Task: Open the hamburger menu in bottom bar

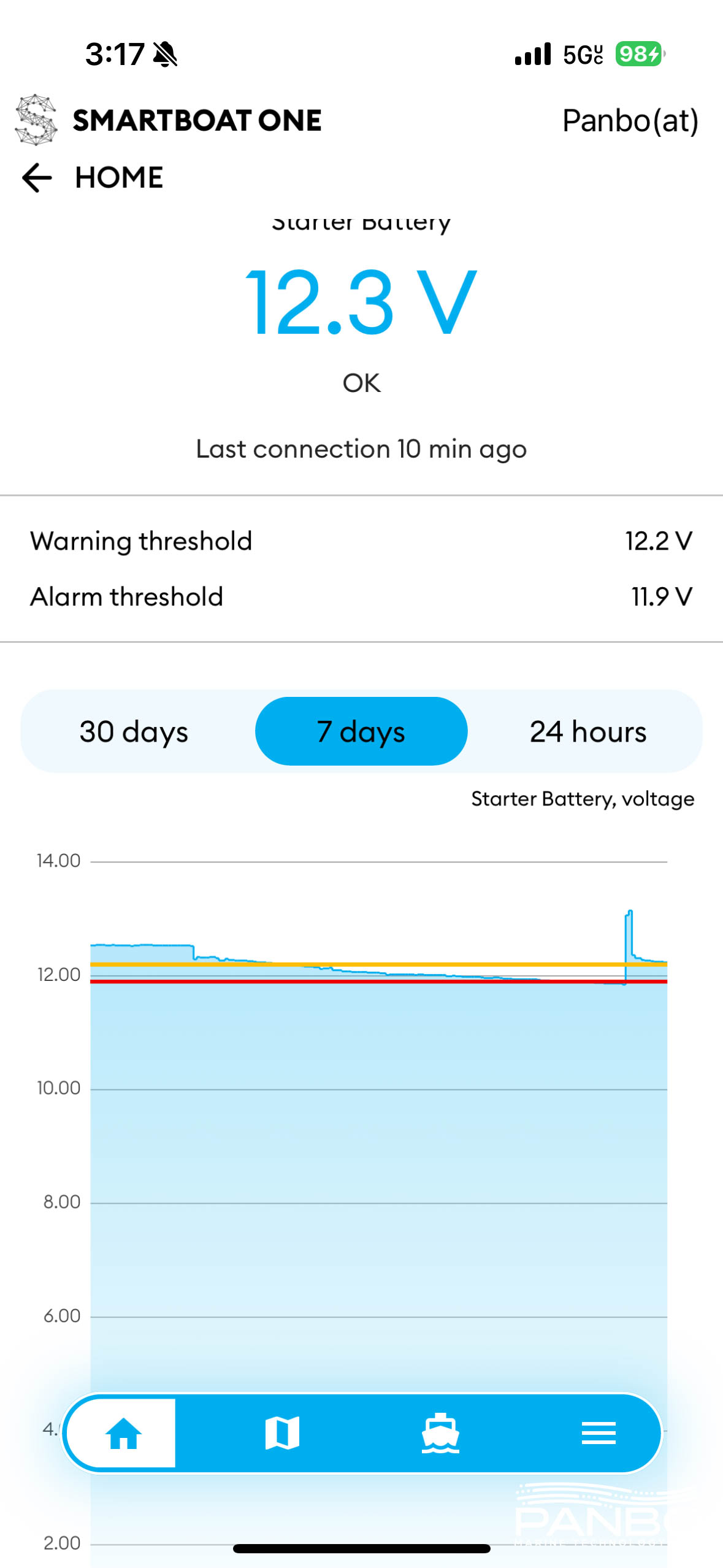Action: point(599,1433)
